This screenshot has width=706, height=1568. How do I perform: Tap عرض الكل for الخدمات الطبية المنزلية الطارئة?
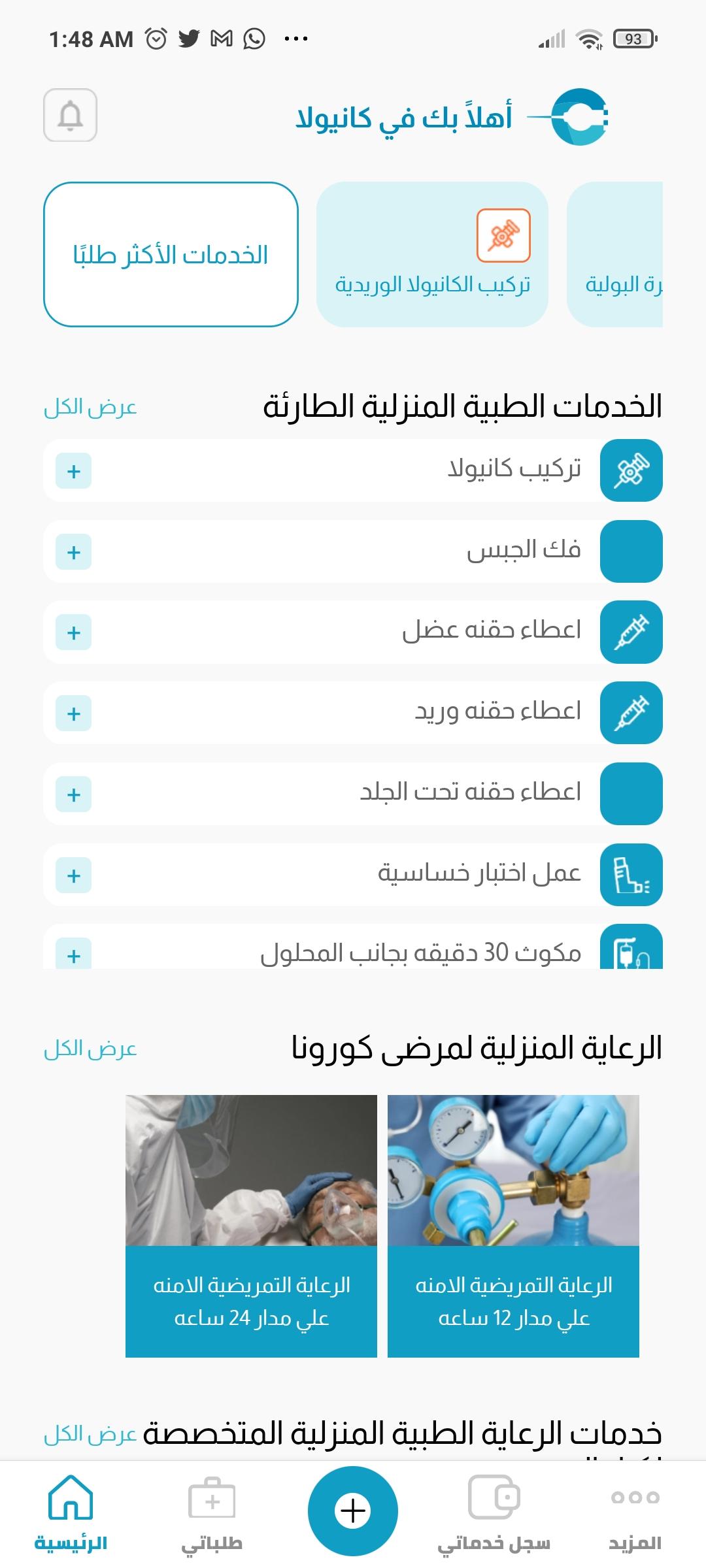click(90, 408)
